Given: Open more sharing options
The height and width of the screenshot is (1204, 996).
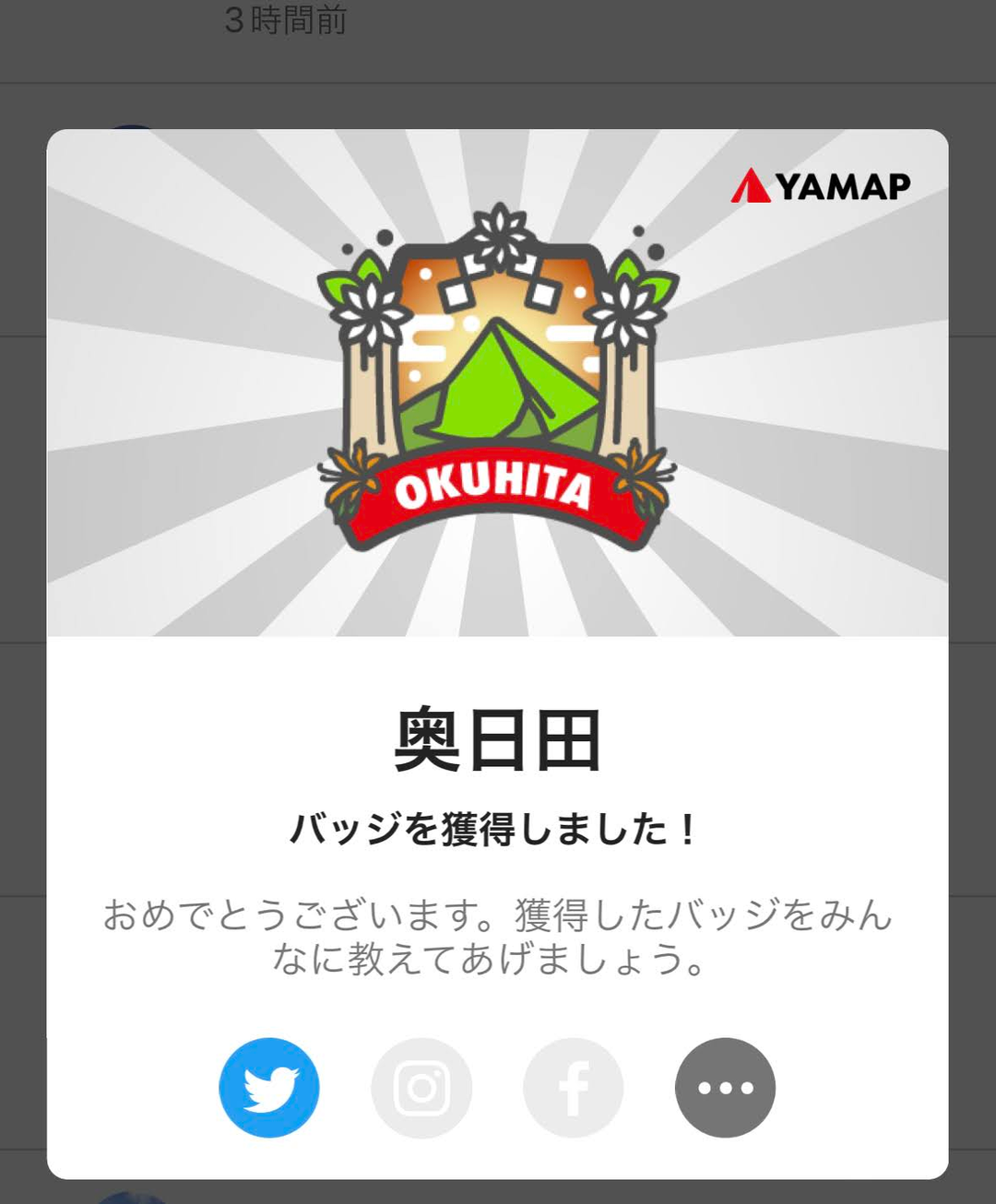Looking at the screenshot, I should [726, 1088].
